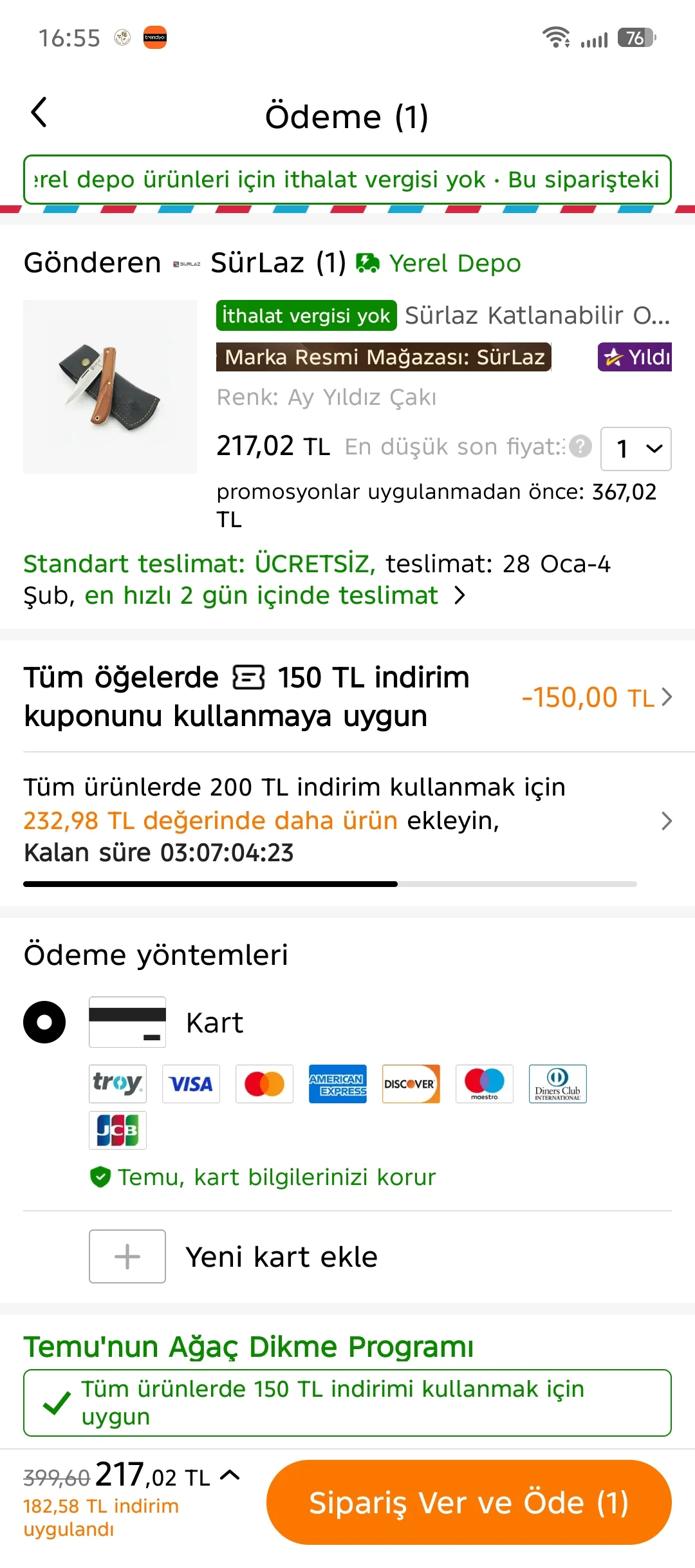
Task: Open the quantity dropdown showing 1
Action: coord(635,449)
